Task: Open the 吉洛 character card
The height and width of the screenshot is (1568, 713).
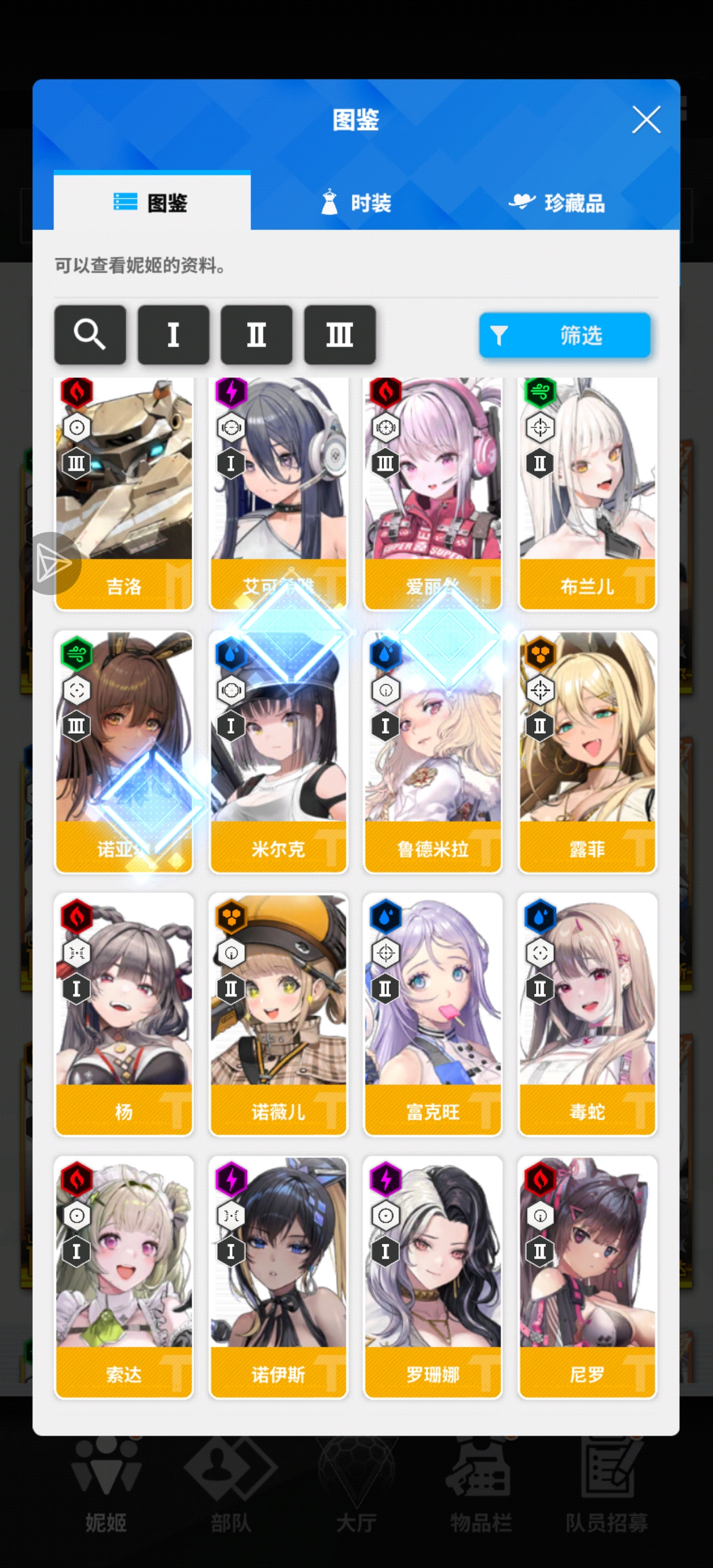Action: pos(124,493)
